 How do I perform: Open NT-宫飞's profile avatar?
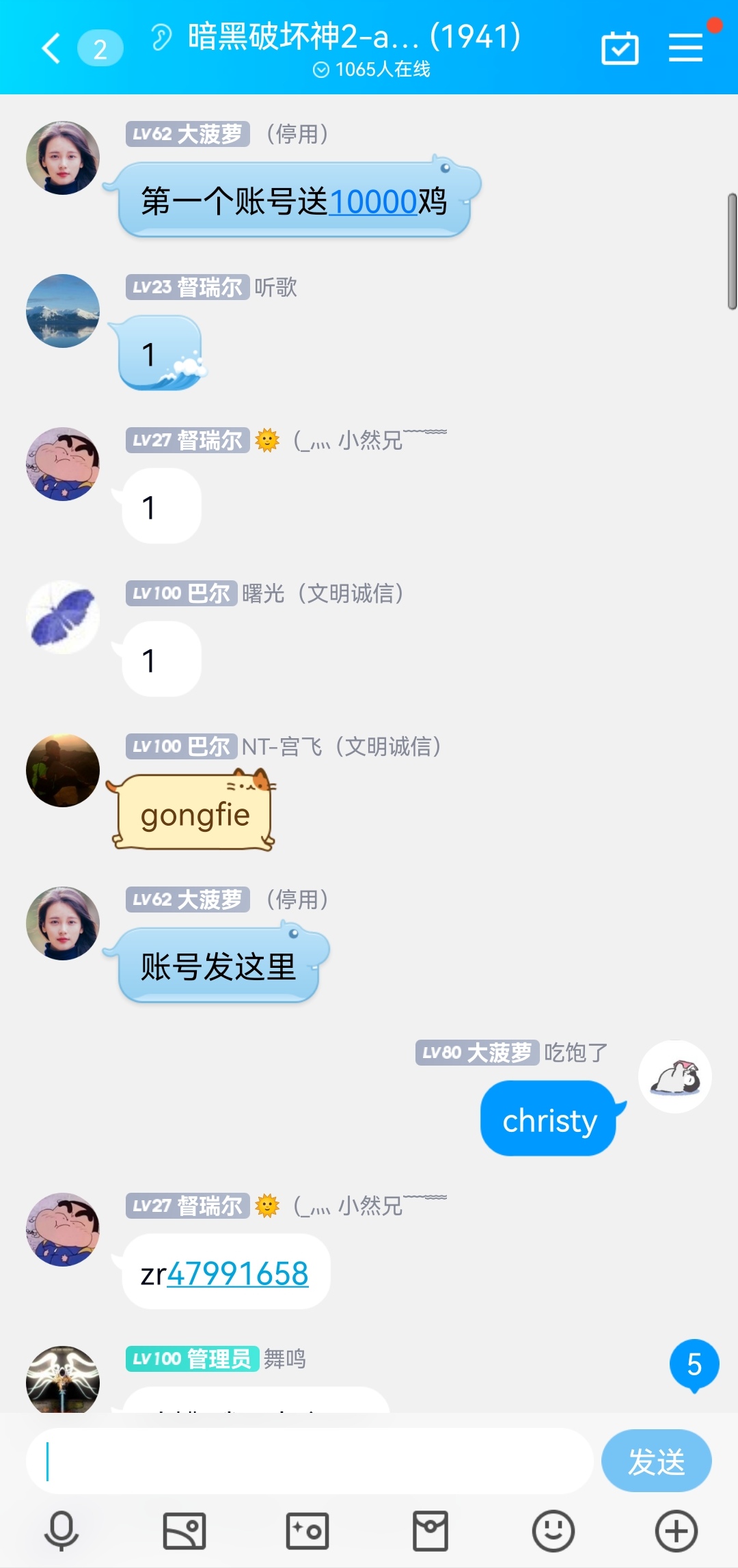click(x=63, y=770)
